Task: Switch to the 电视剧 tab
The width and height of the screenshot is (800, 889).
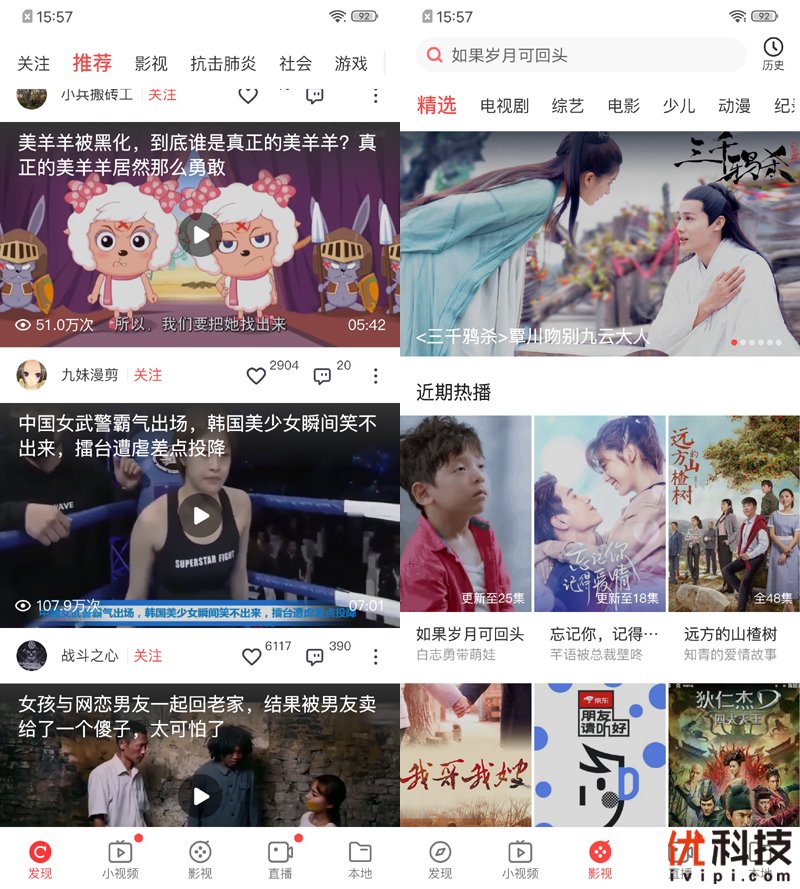Action: [x=504, y=105]
